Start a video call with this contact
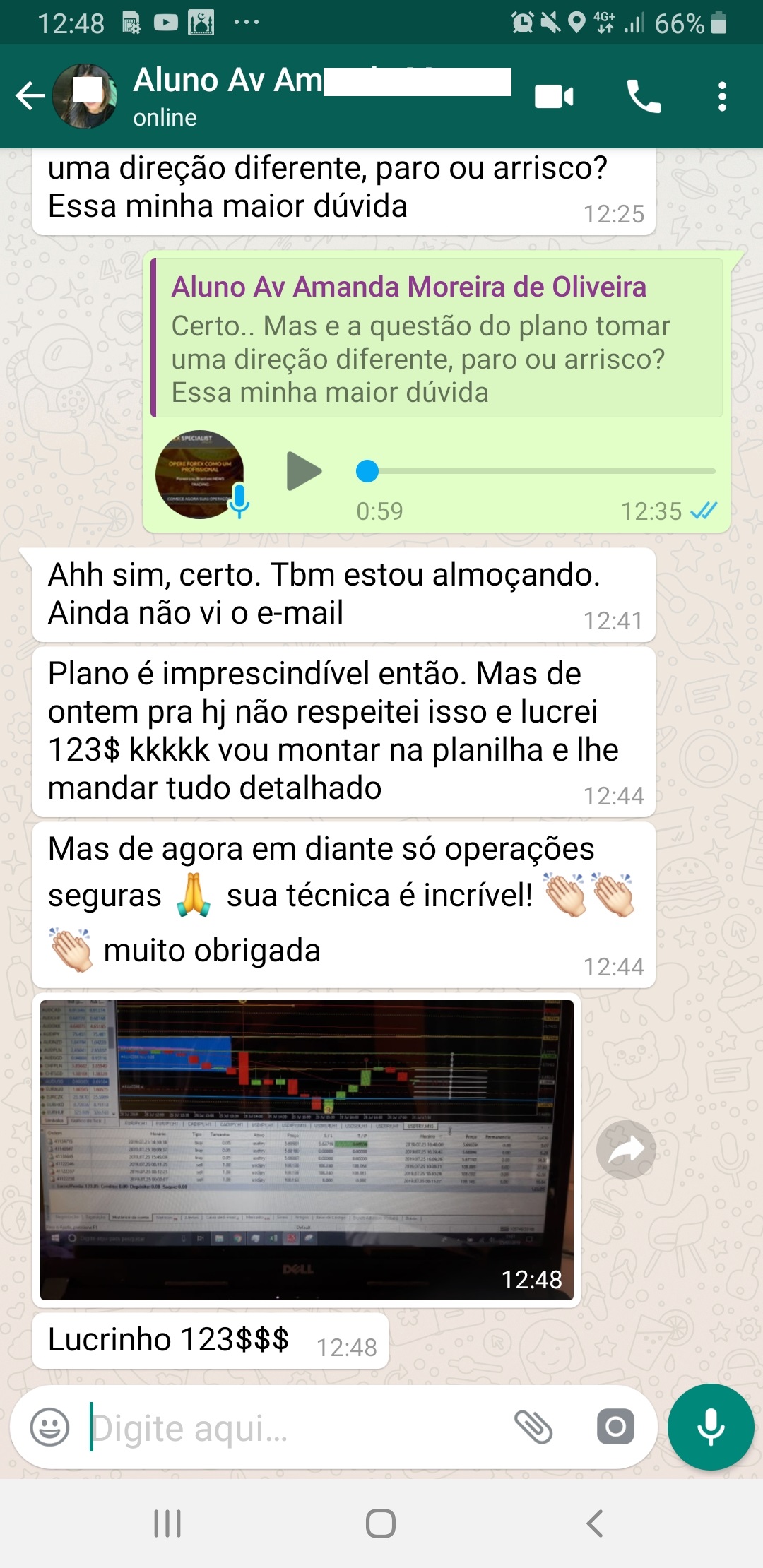 click(554, 96)
